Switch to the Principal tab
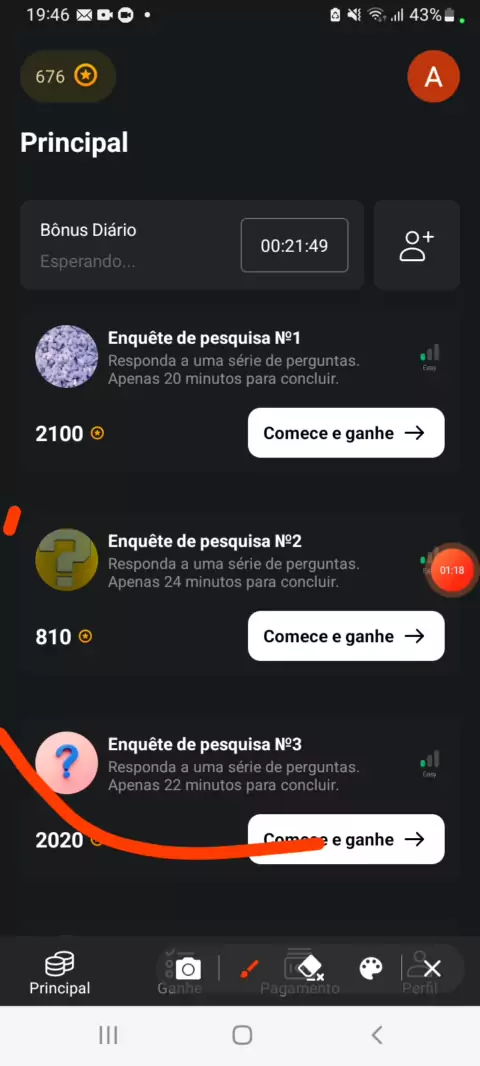The width and height of the screenshot is (480, 1066). pyautogui.click(x=60, y=974)
